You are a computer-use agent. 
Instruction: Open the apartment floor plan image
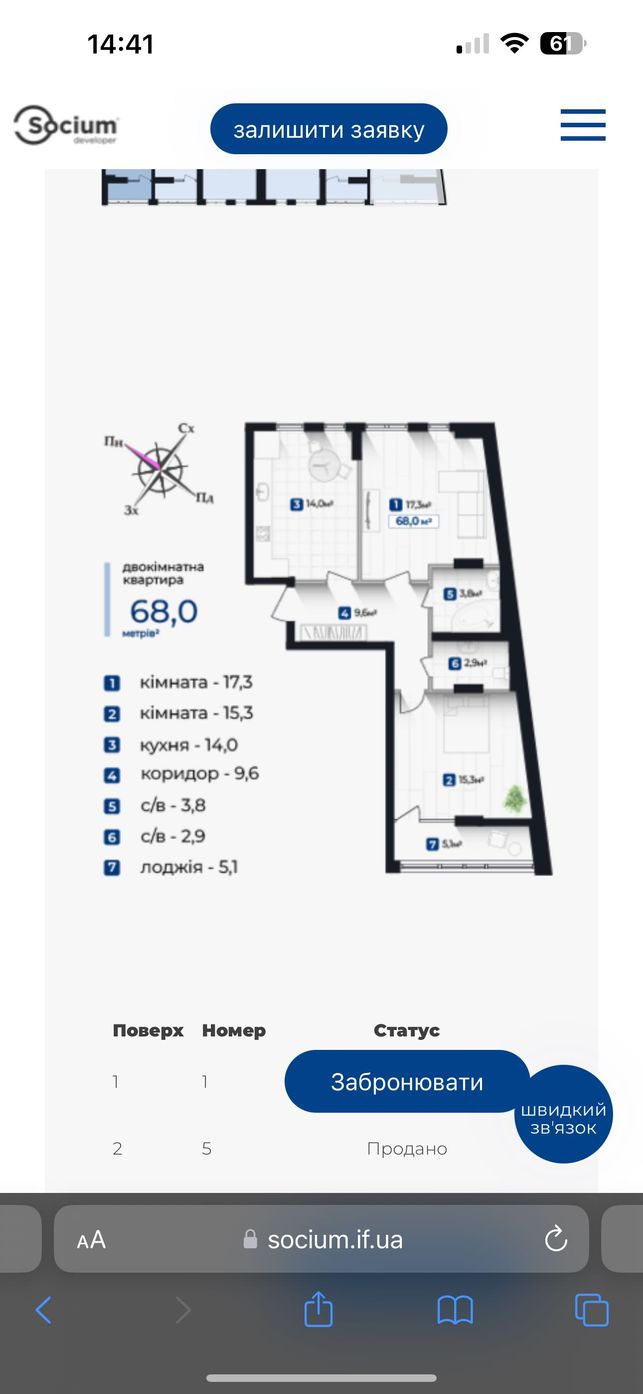pos(399,648)
